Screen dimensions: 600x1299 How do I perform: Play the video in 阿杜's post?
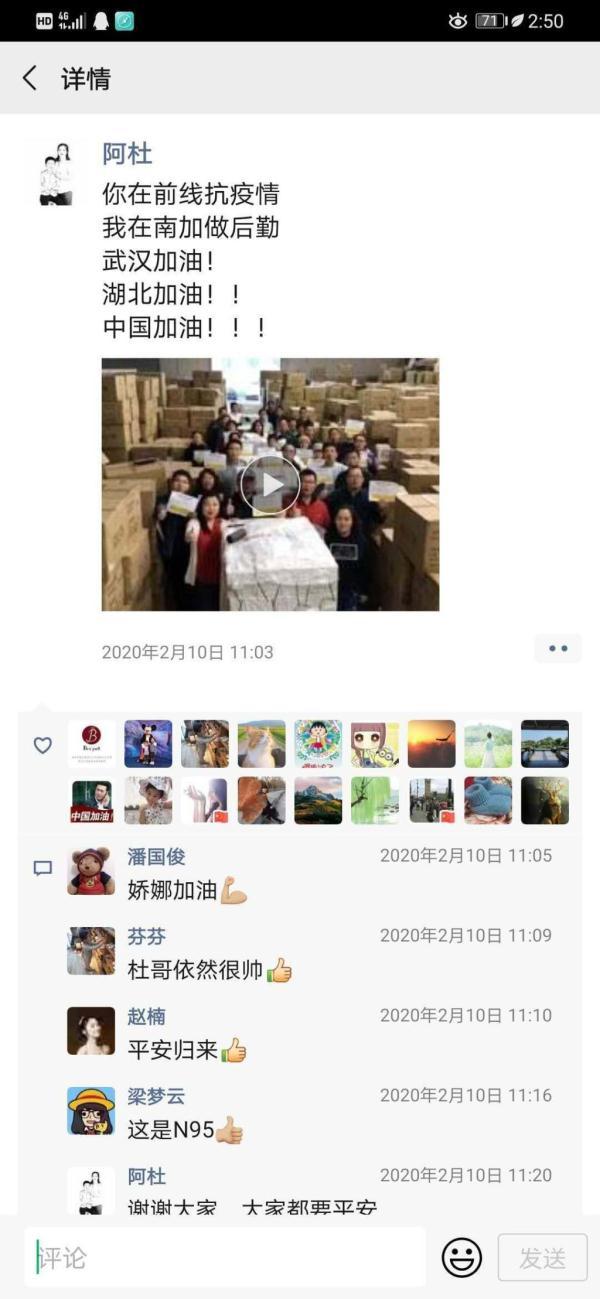(270, 484)
